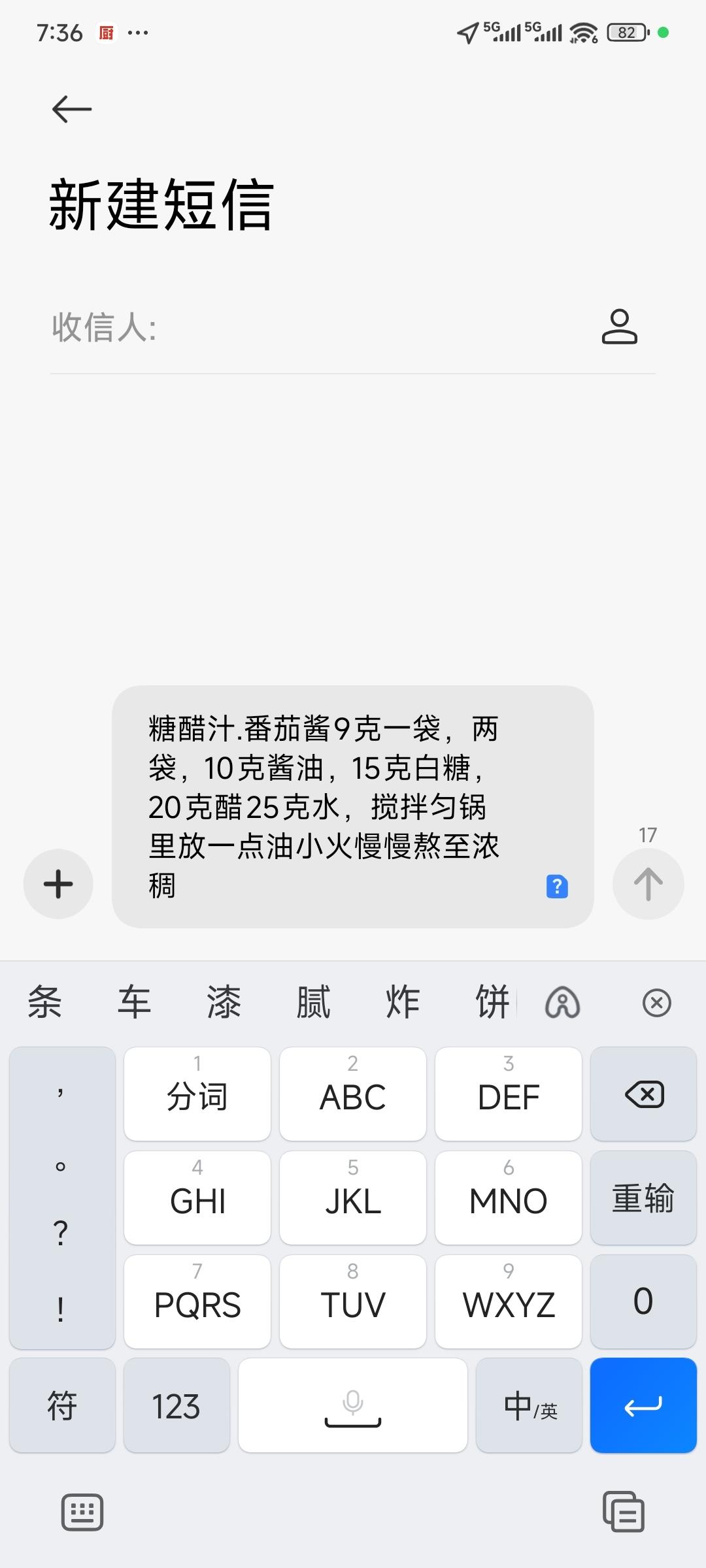Tap the space bar with the microphone
Image resolution: width=706 pixels, height=1568 pixels.
click(x=353, y=1406)
